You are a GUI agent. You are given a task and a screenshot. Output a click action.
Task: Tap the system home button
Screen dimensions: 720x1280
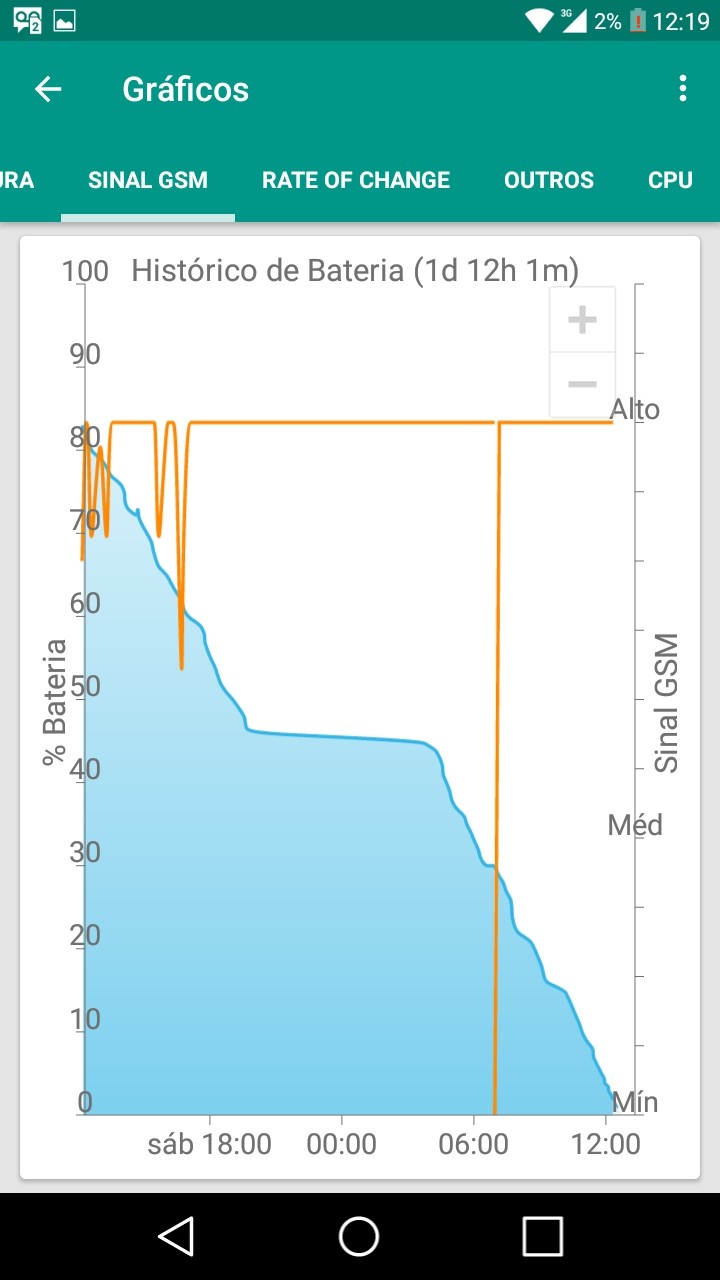point(359,1237)
